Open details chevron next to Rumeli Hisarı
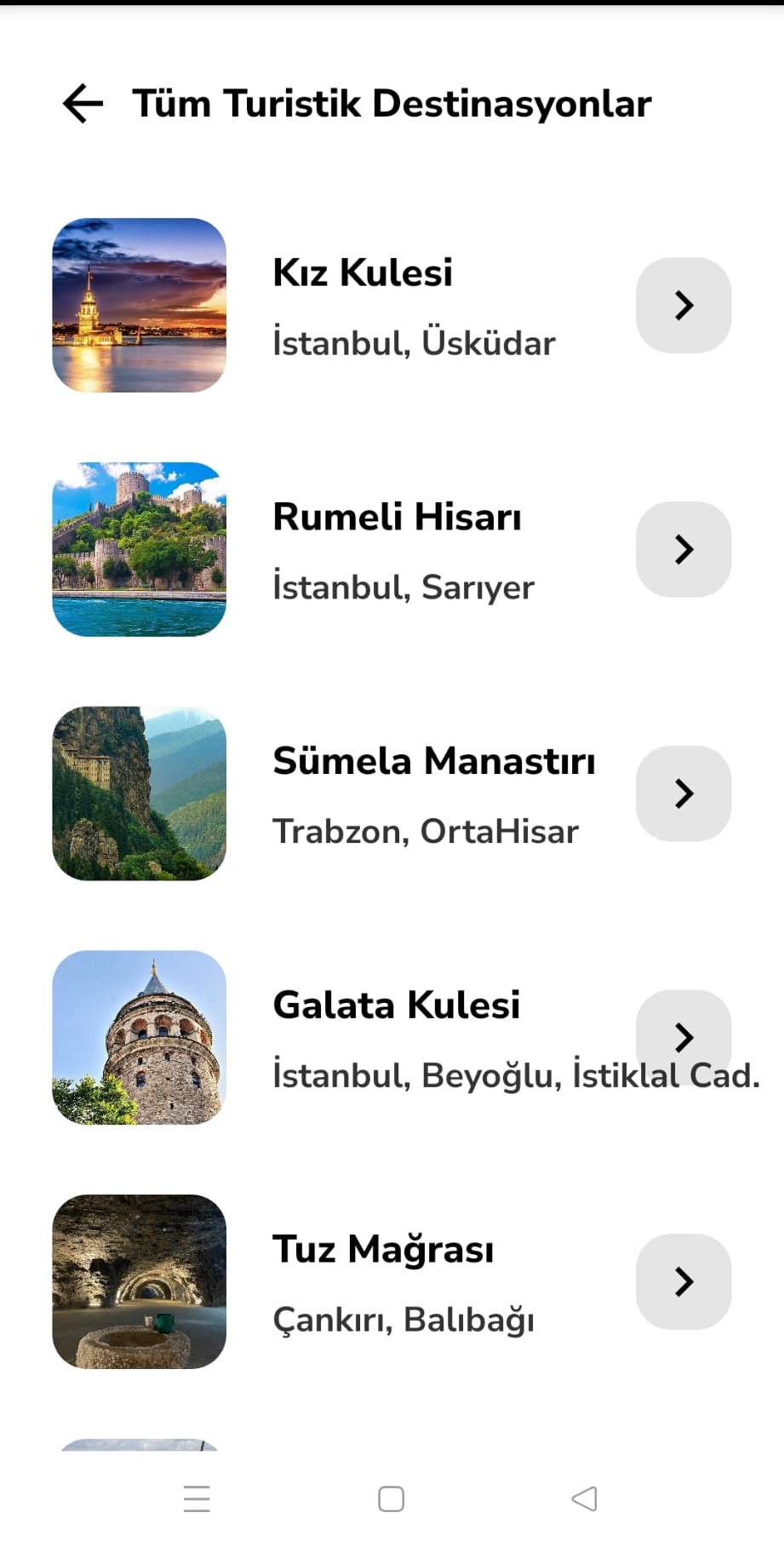Viewport: 784px width, 1547px height. (x=684, y=550)
